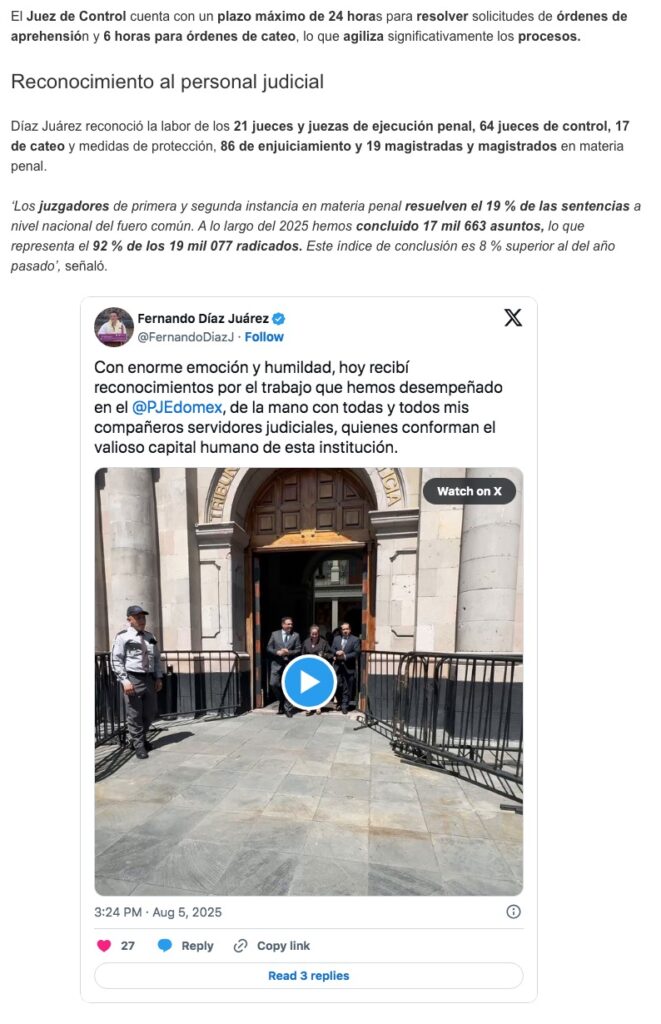Viewport: 661px width, 1024px height.
Task: Read 3 replies
Action: click(x=308, y=975)
